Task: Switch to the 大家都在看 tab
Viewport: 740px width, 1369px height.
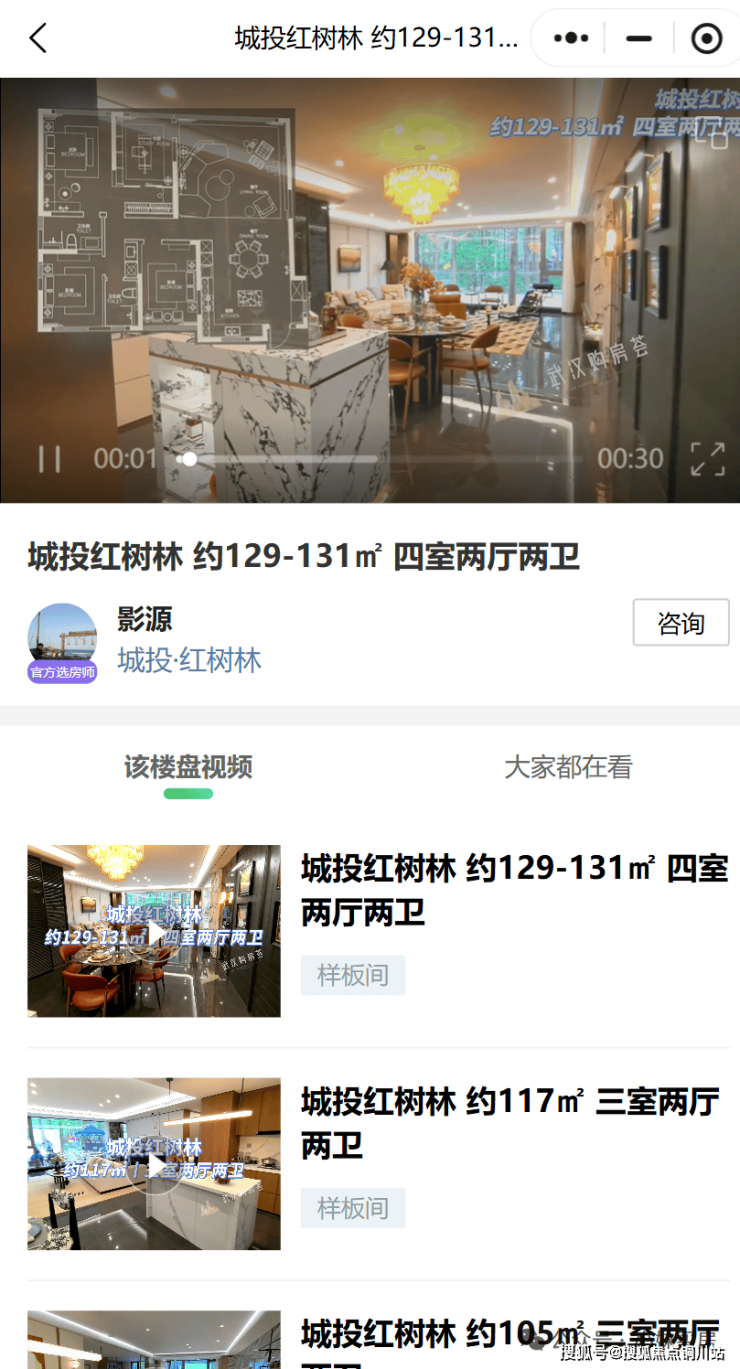Action: coord(568,767)
